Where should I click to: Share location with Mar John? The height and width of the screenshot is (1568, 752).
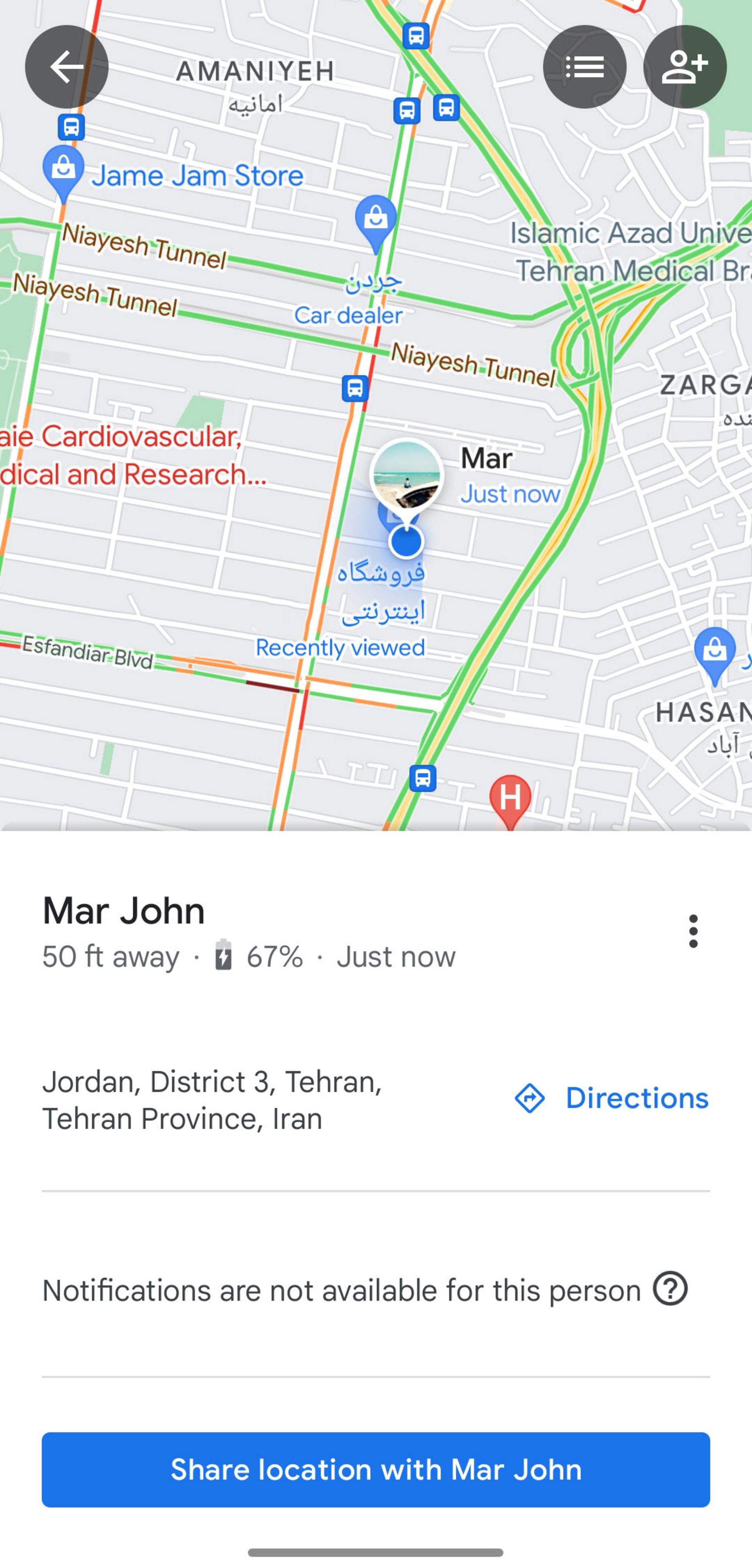pos(376,1469)
